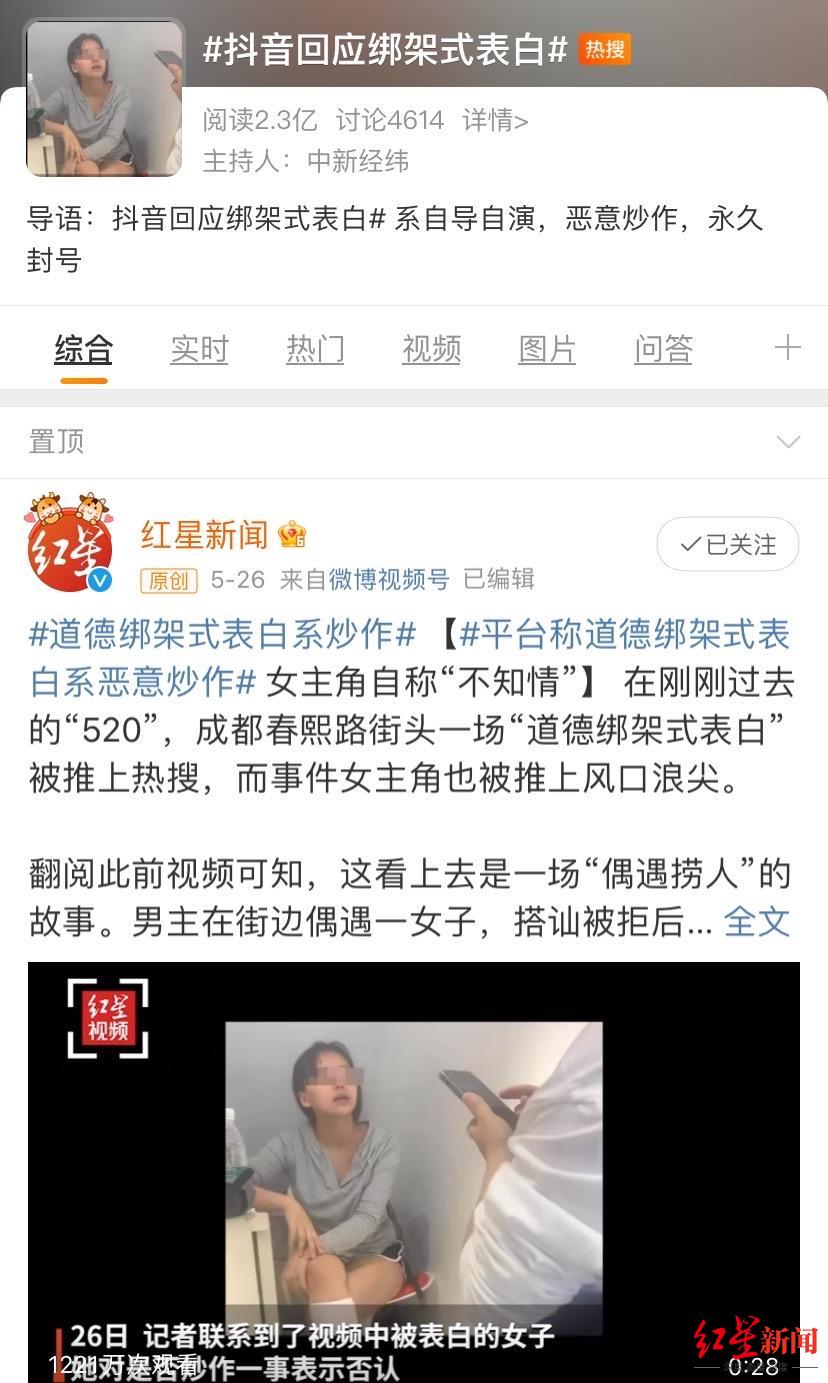Viewport: 828px width, 1383px height.
Task: Switch to the 问答 tab
Action: (x=663, y=349)
